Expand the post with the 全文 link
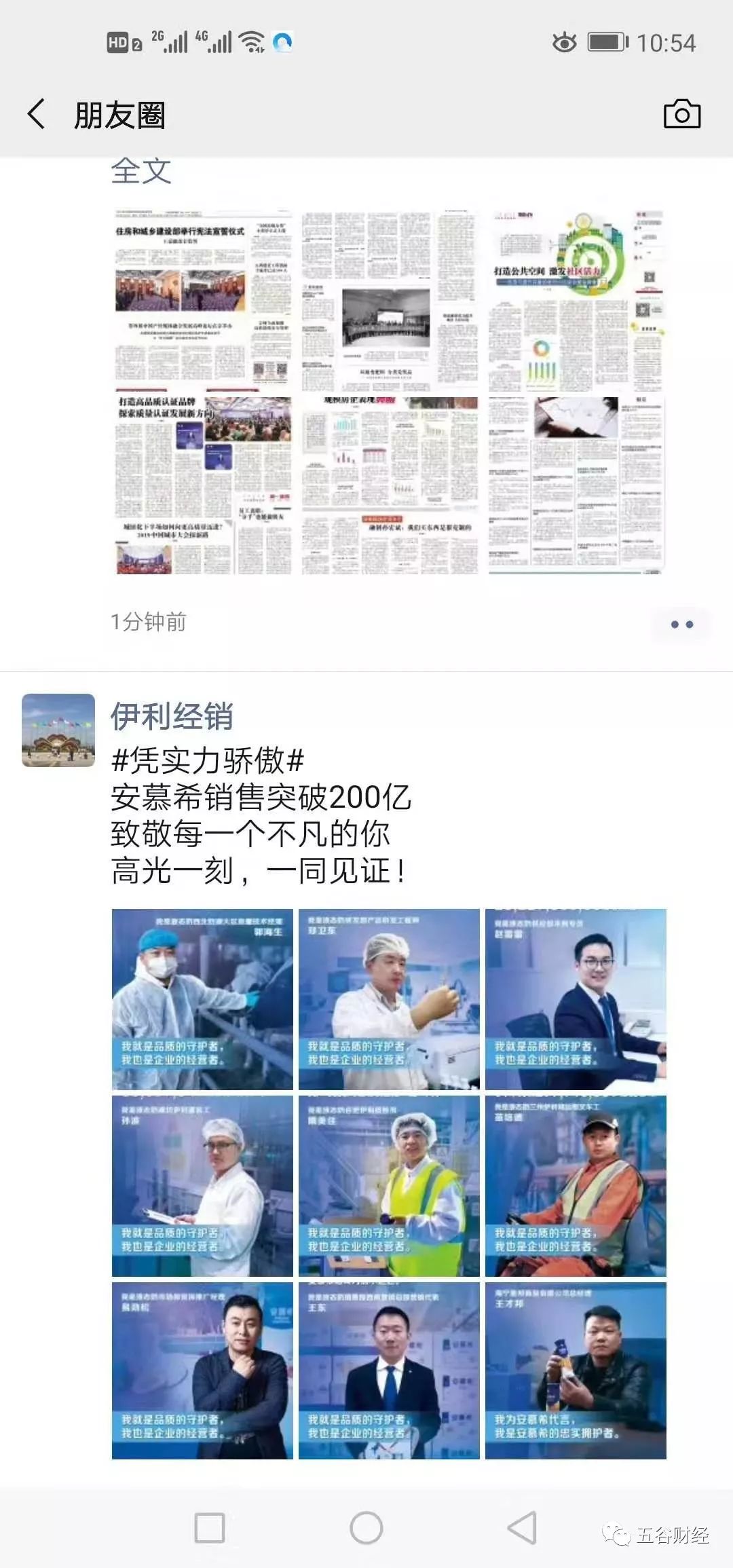Screen dimensions: 733x1568 (140, 170)
